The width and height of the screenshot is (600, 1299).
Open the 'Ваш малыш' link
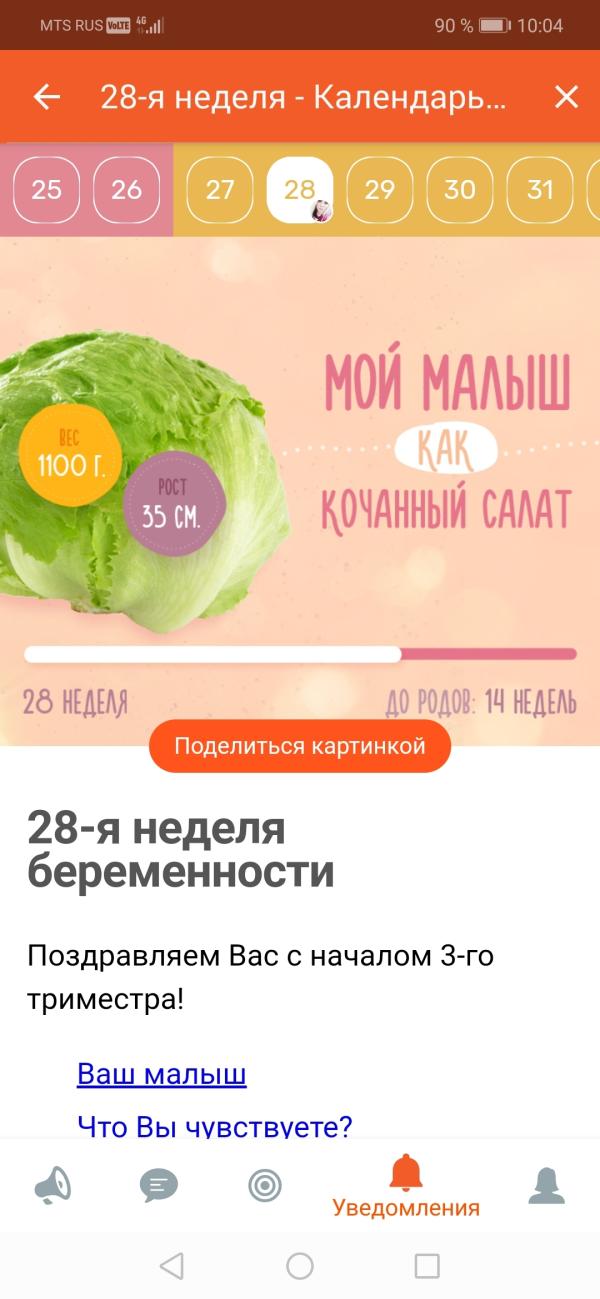click(162, 1075)
